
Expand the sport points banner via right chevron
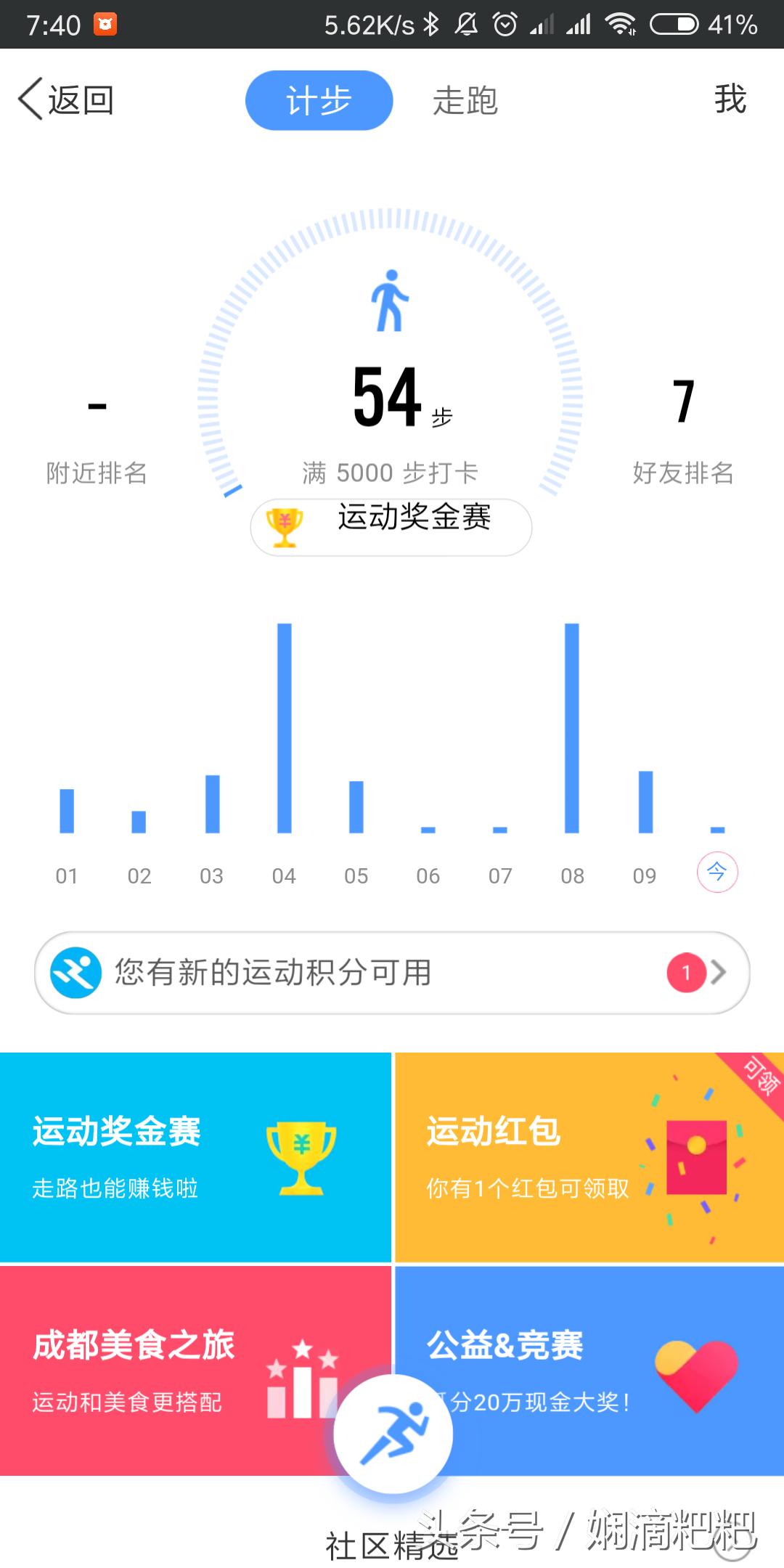click(x=719, y=973)
